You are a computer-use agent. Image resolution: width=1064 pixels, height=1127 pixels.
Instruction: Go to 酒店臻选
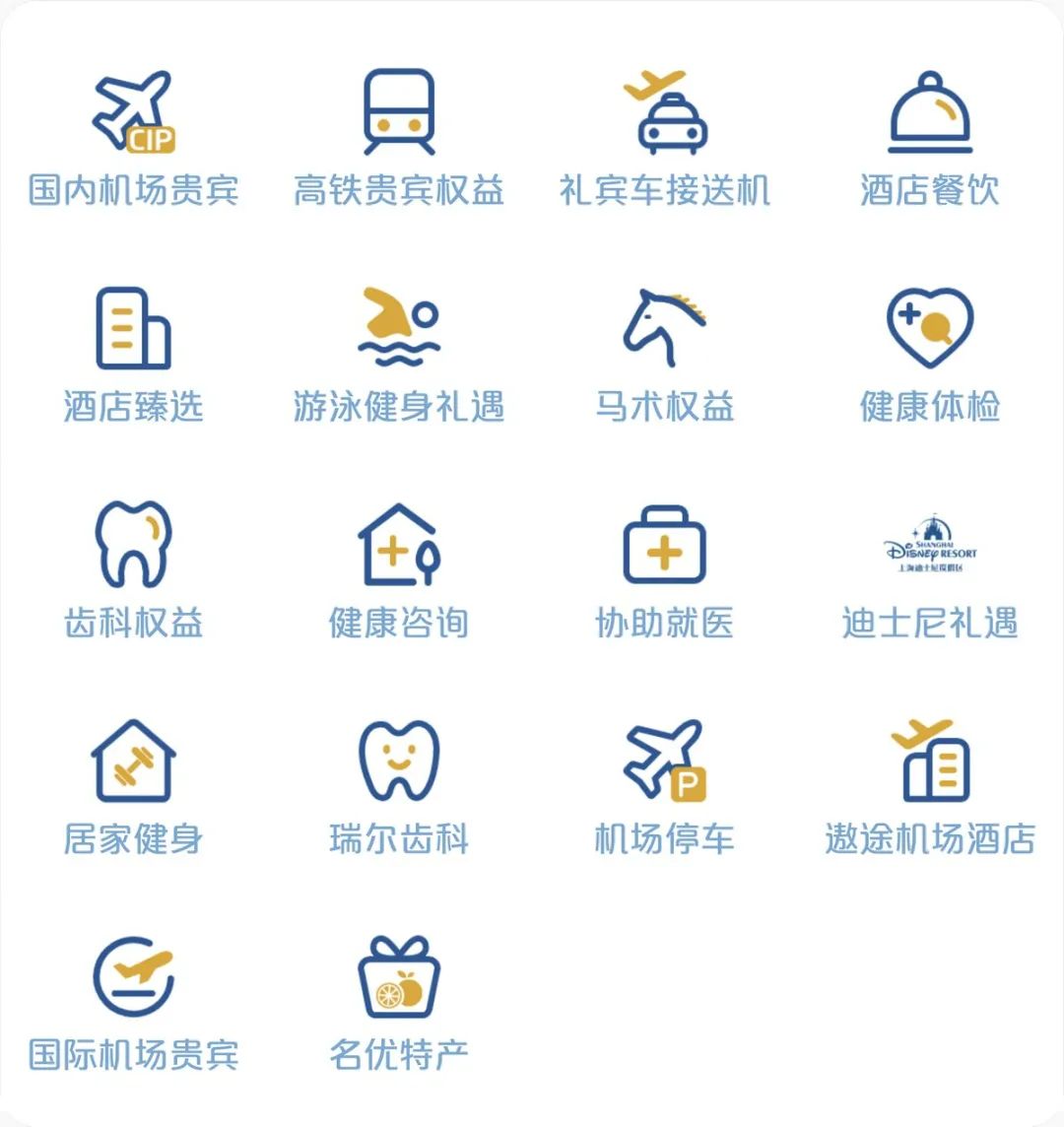tap(133, 355)
